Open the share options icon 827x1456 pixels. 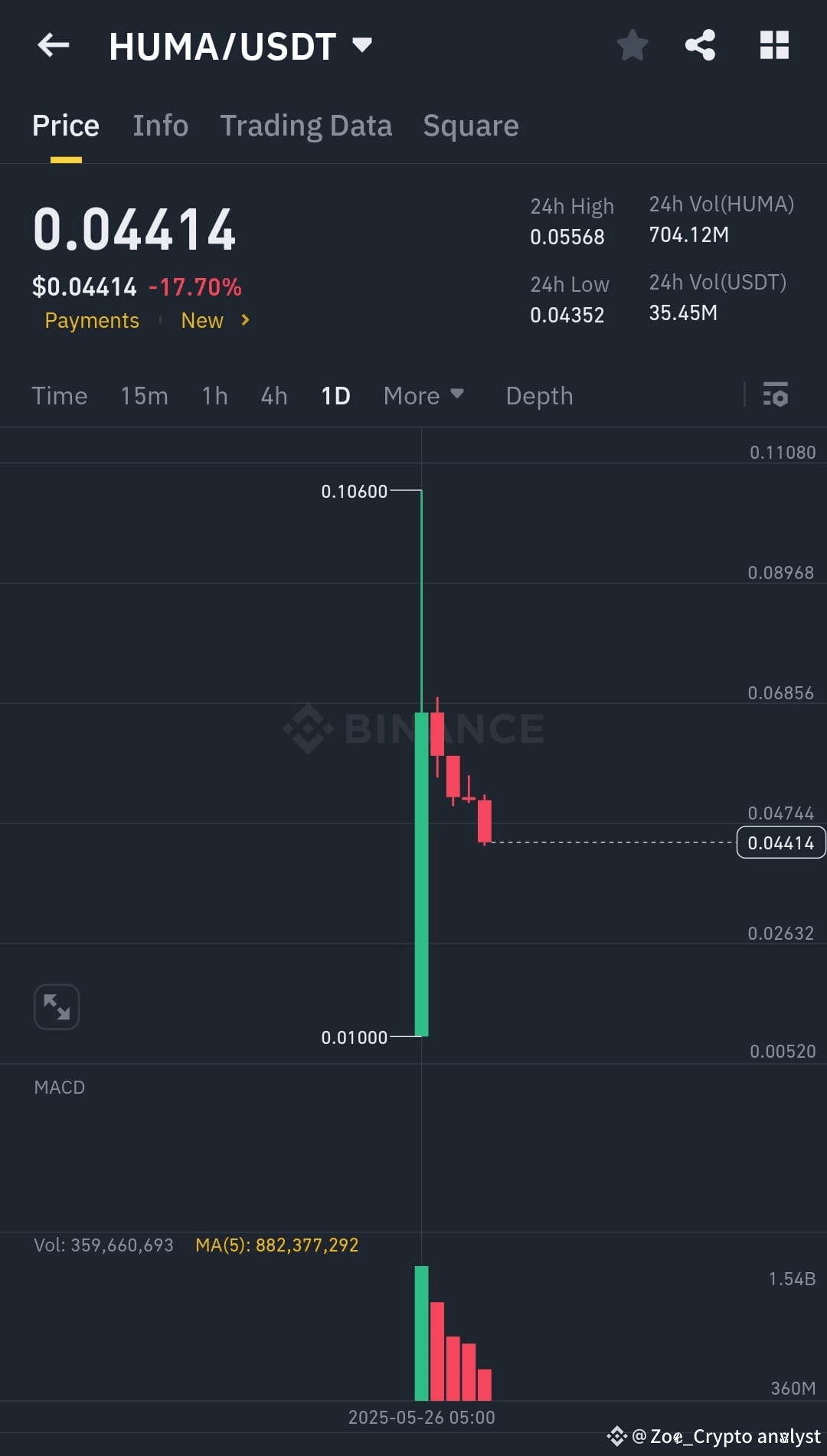click(x=701, y=44)
